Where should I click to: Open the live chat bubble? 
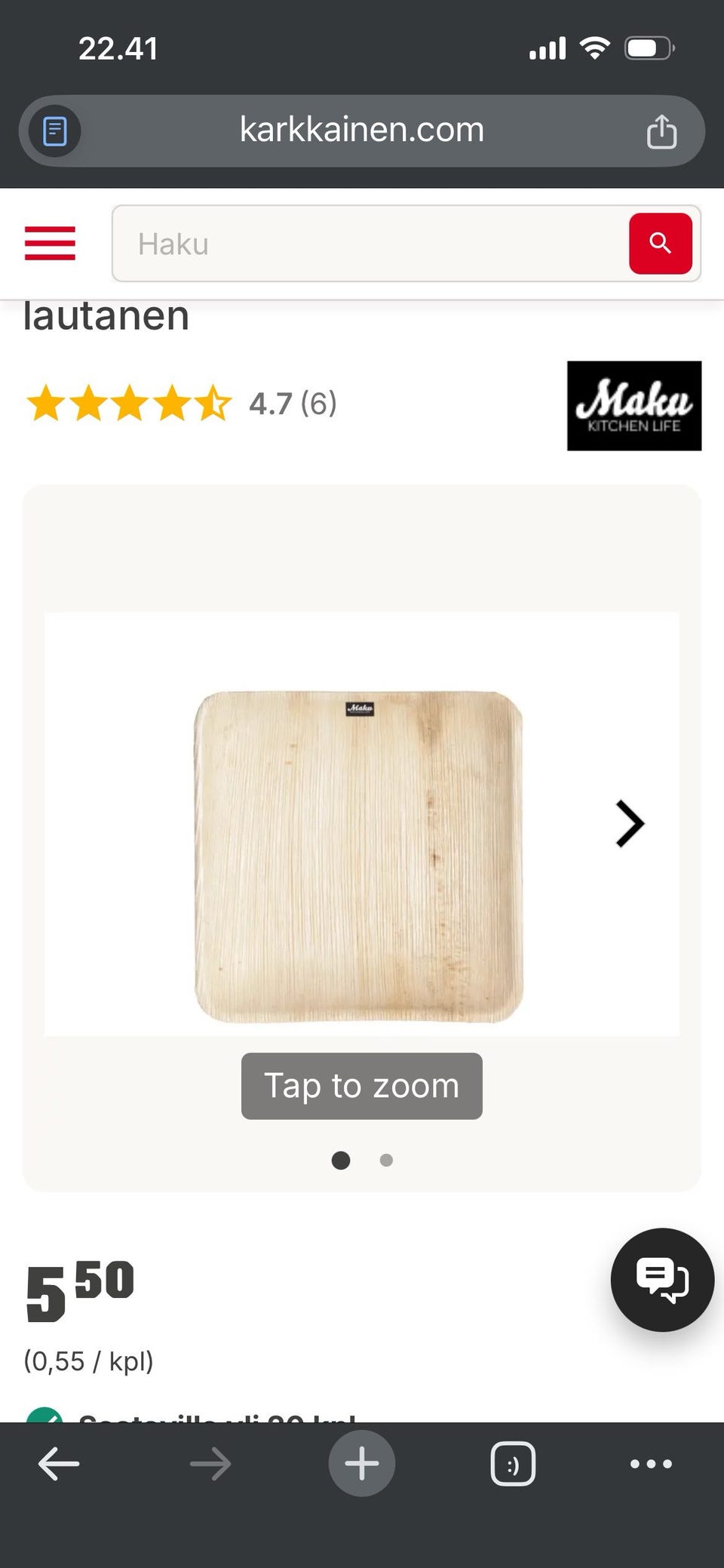661,1279
